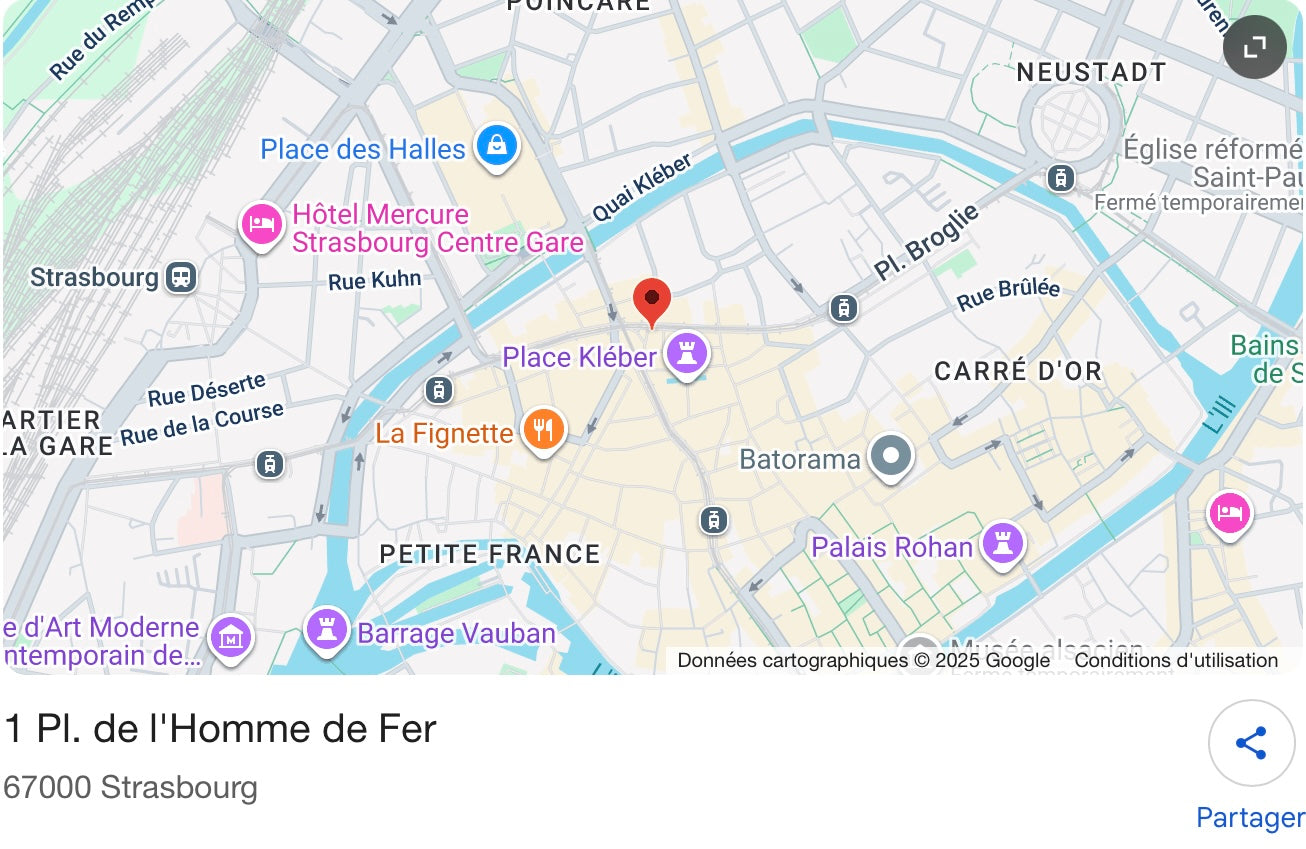Screen dimensions: 1306x849
Task: Open Hôtel Mercure Strasbourg Centre Gare pin
Action: (261, 222)
